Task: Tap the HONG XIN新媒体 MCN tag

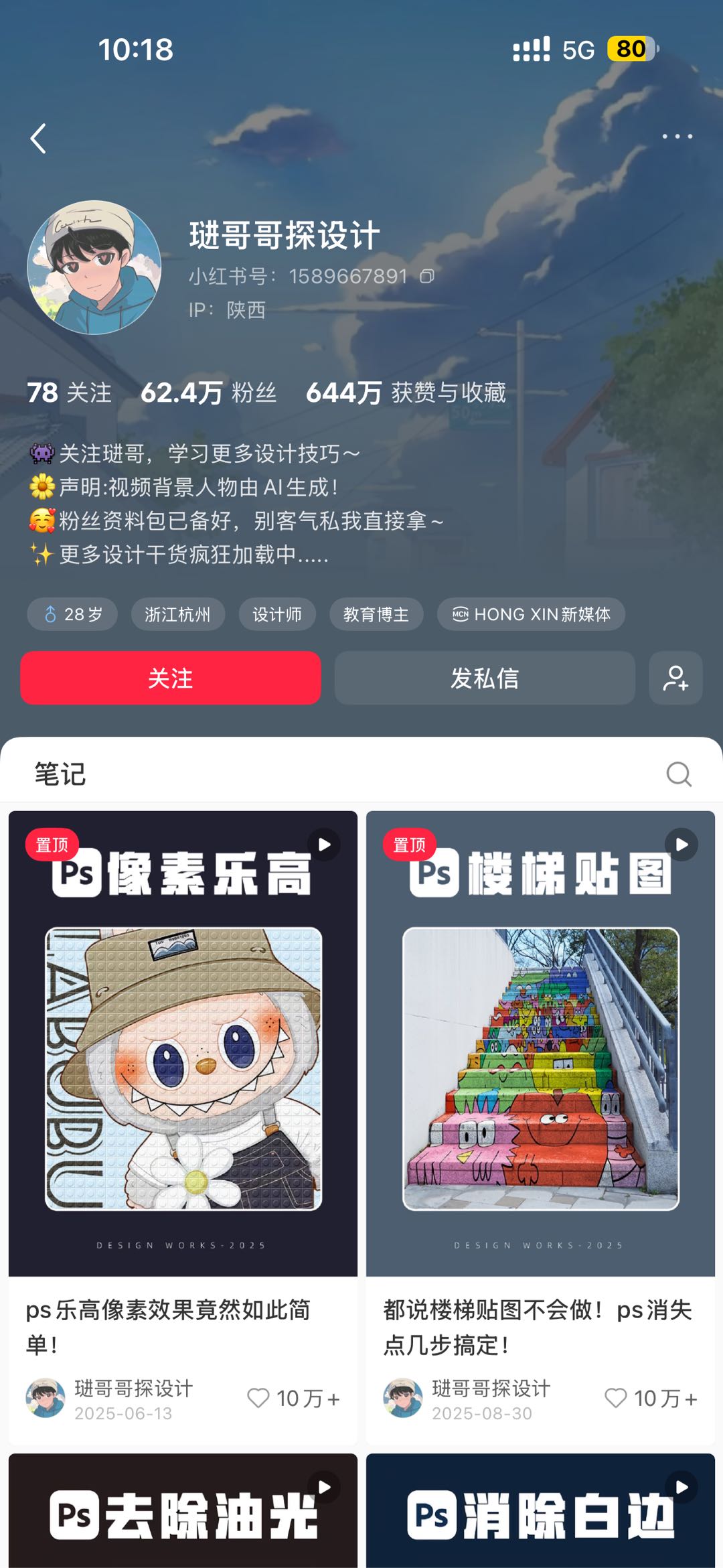Action: coord(530,614)
